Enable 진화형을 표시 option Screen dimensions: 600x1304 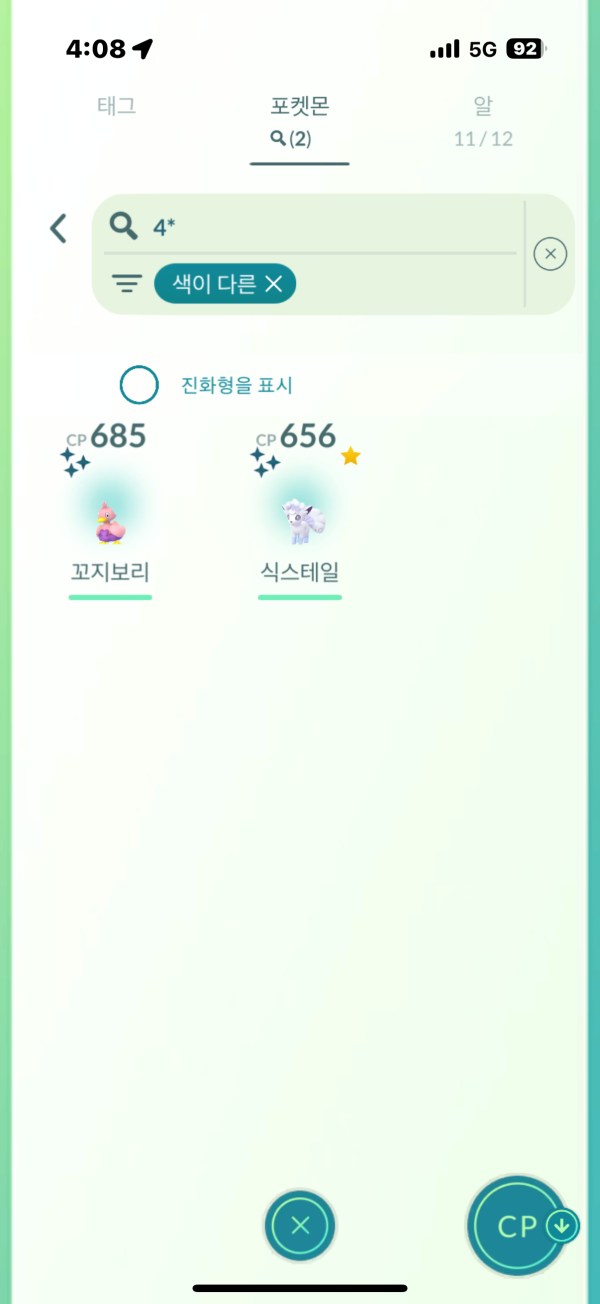coord(139,385)
